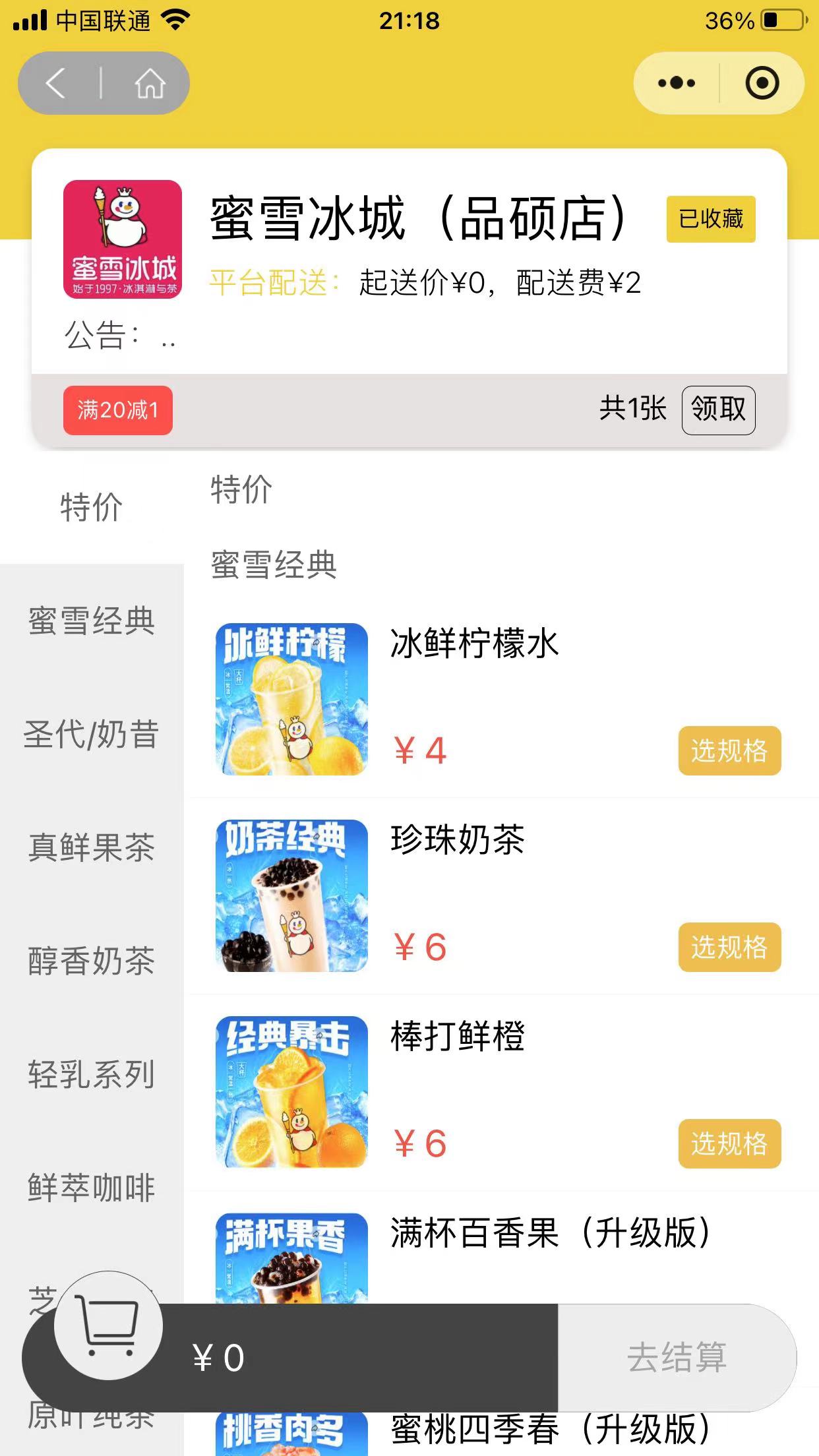
Task: Show the 醇香奶茶 category
Action: tap(91, 961)
